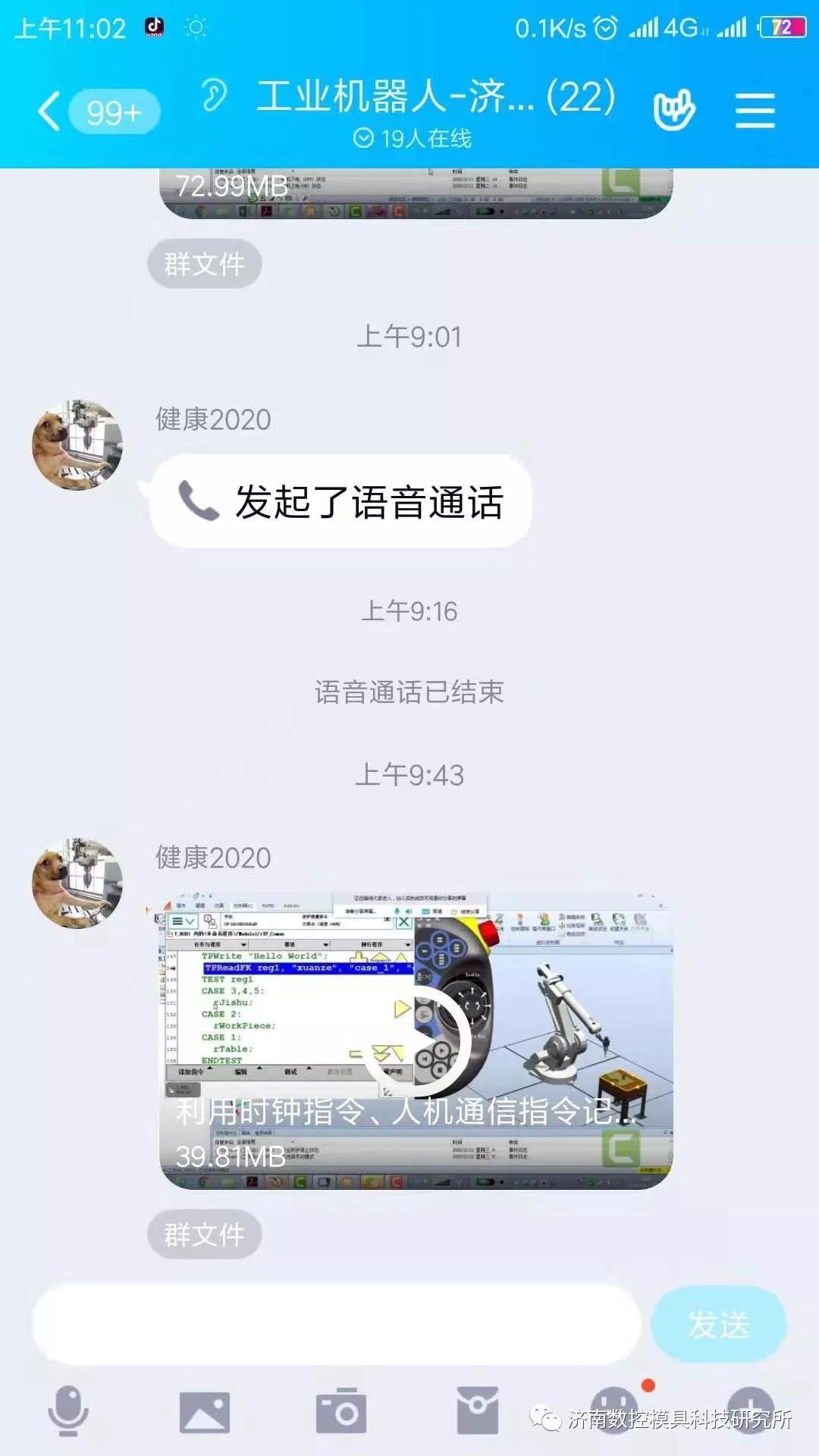Start recording a voice message
Screen dimensions: 819x1456
68,1410
